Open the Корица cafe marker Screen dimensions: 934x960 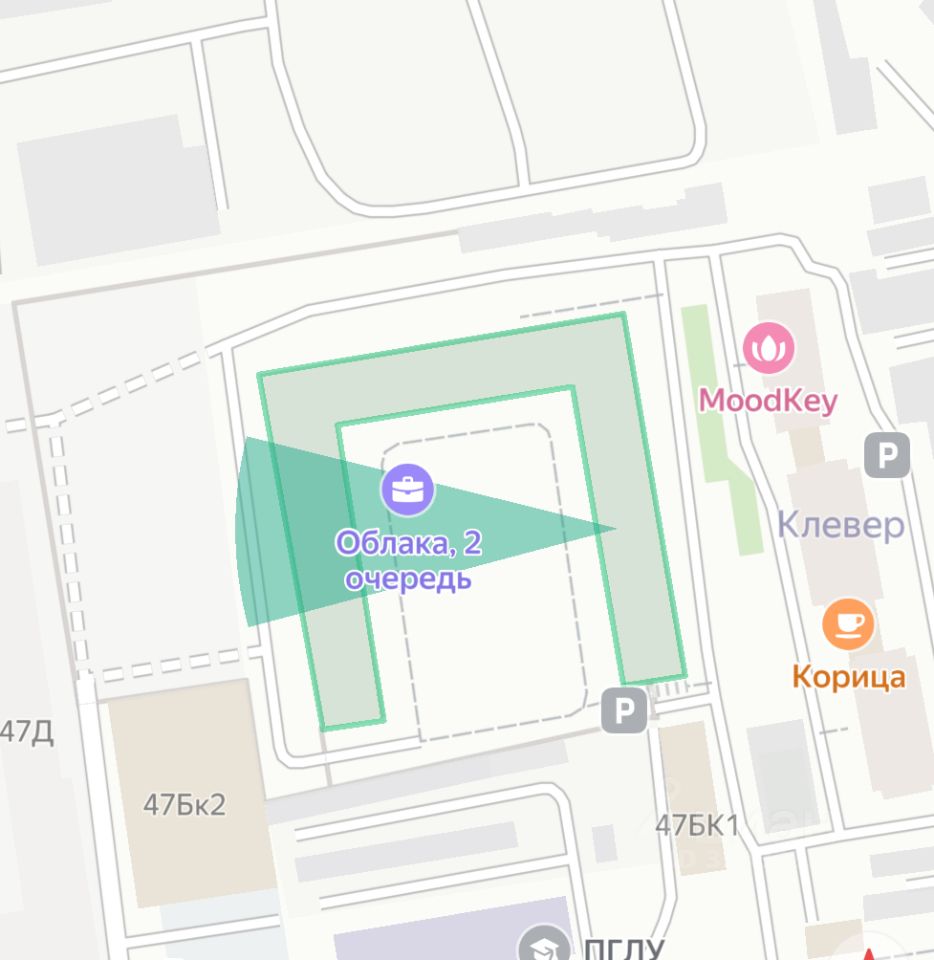[848, 625]
